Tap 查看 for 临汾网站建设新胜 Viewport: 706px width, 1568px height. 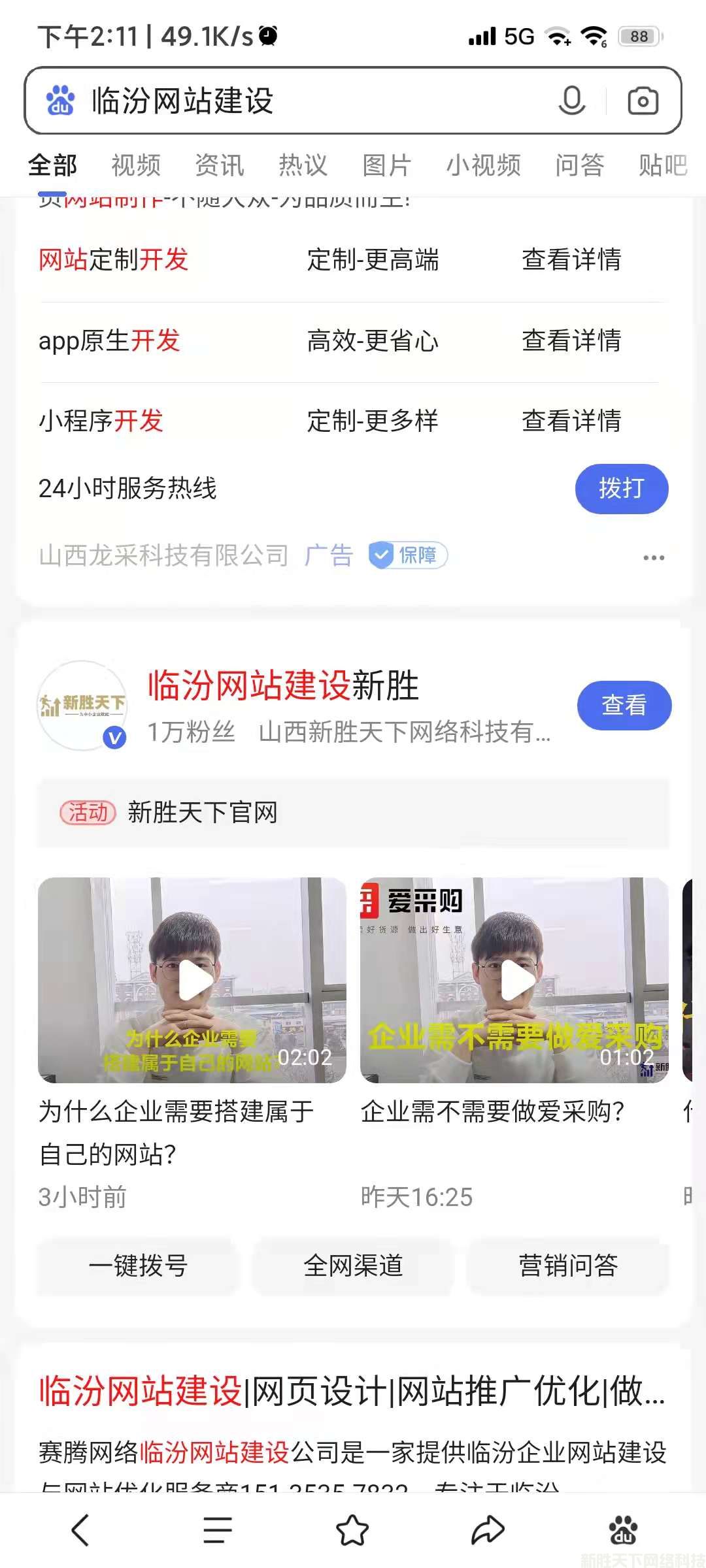624,705
